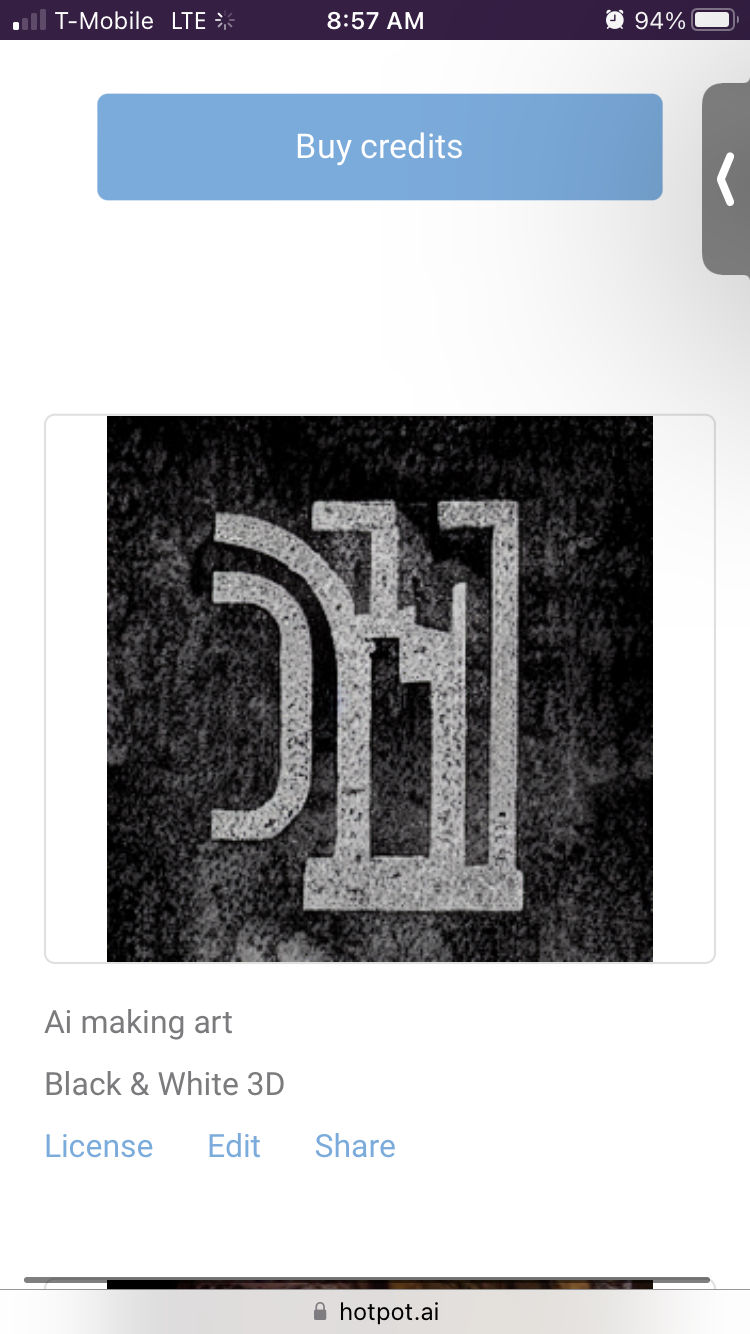Screen dimensions: 750x1334
Task: Open the License link
Action: [x=98, y=1146]
